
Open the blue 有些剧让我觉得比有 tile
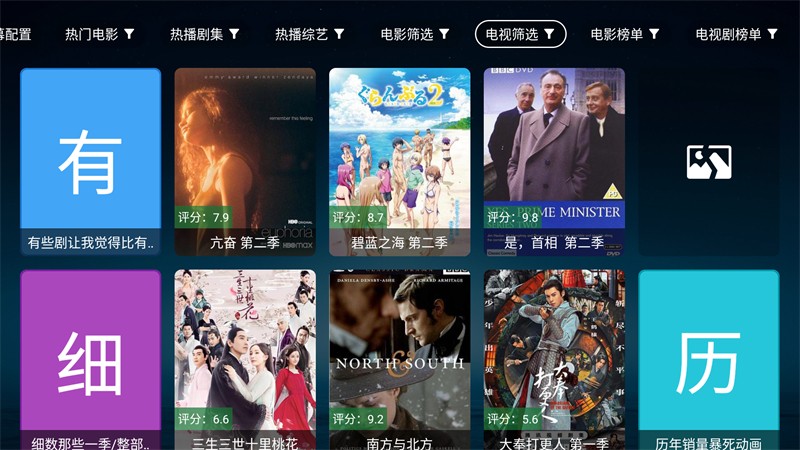[x=90, y=160]
